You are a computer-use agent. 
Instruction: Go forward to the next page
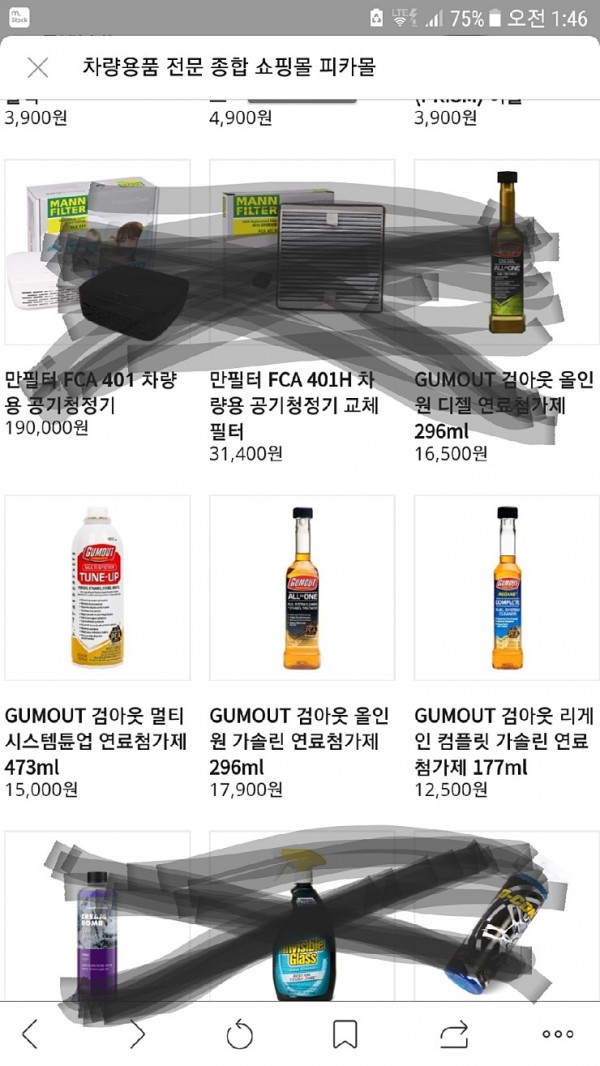(137, 1034)
